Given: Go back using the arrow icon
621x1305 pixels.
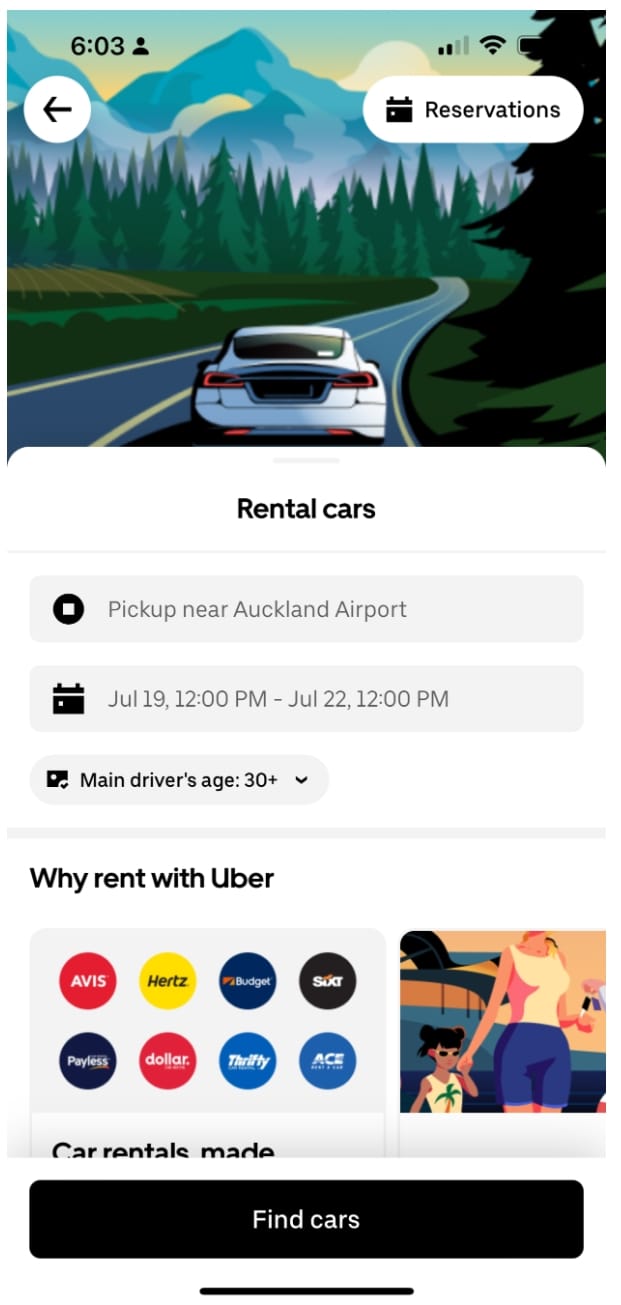Looking at the screenshot, I should click(x=57, y=109).
